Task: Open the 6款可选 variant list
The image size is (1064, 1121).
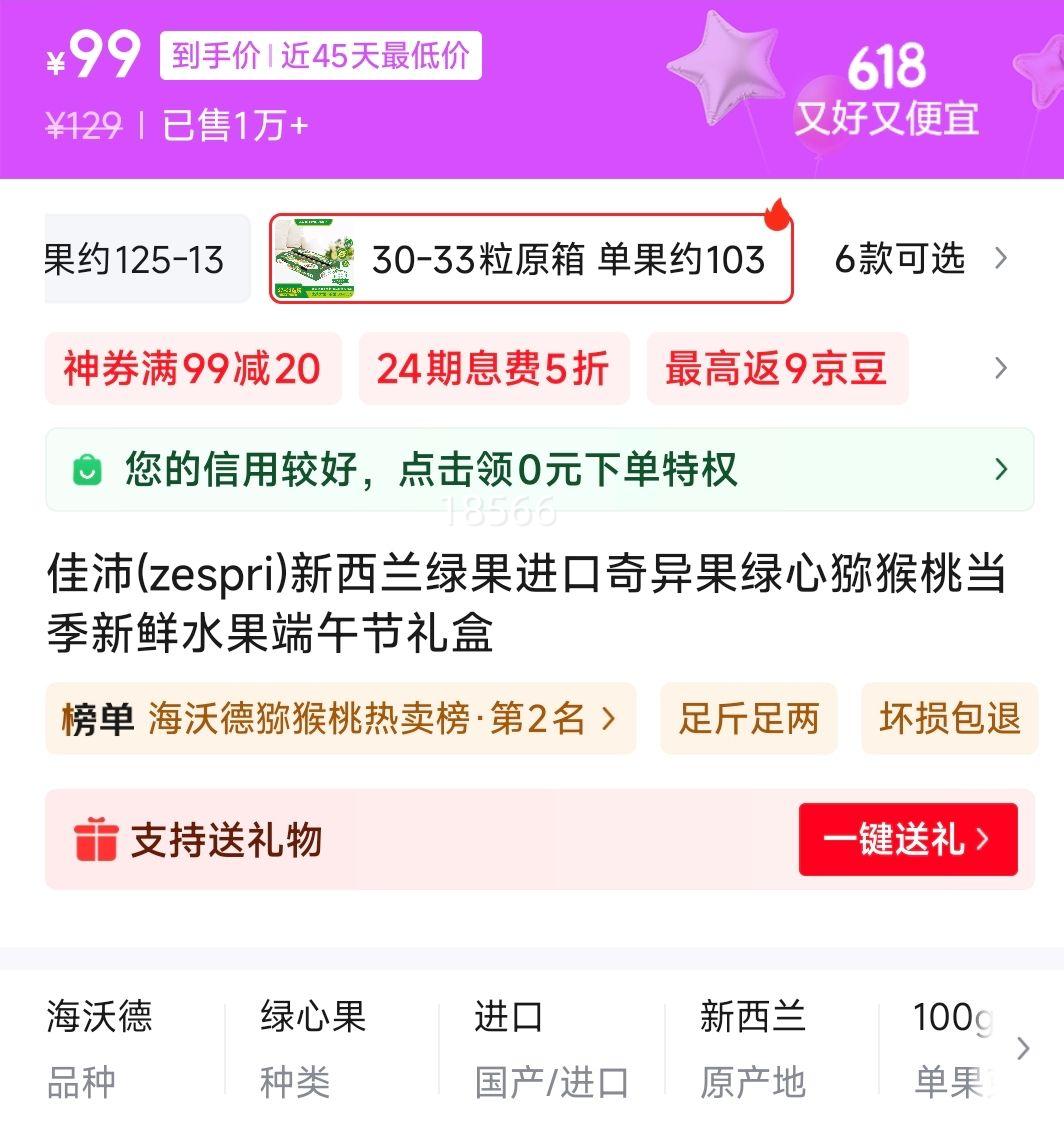Action: pos(920,259)
